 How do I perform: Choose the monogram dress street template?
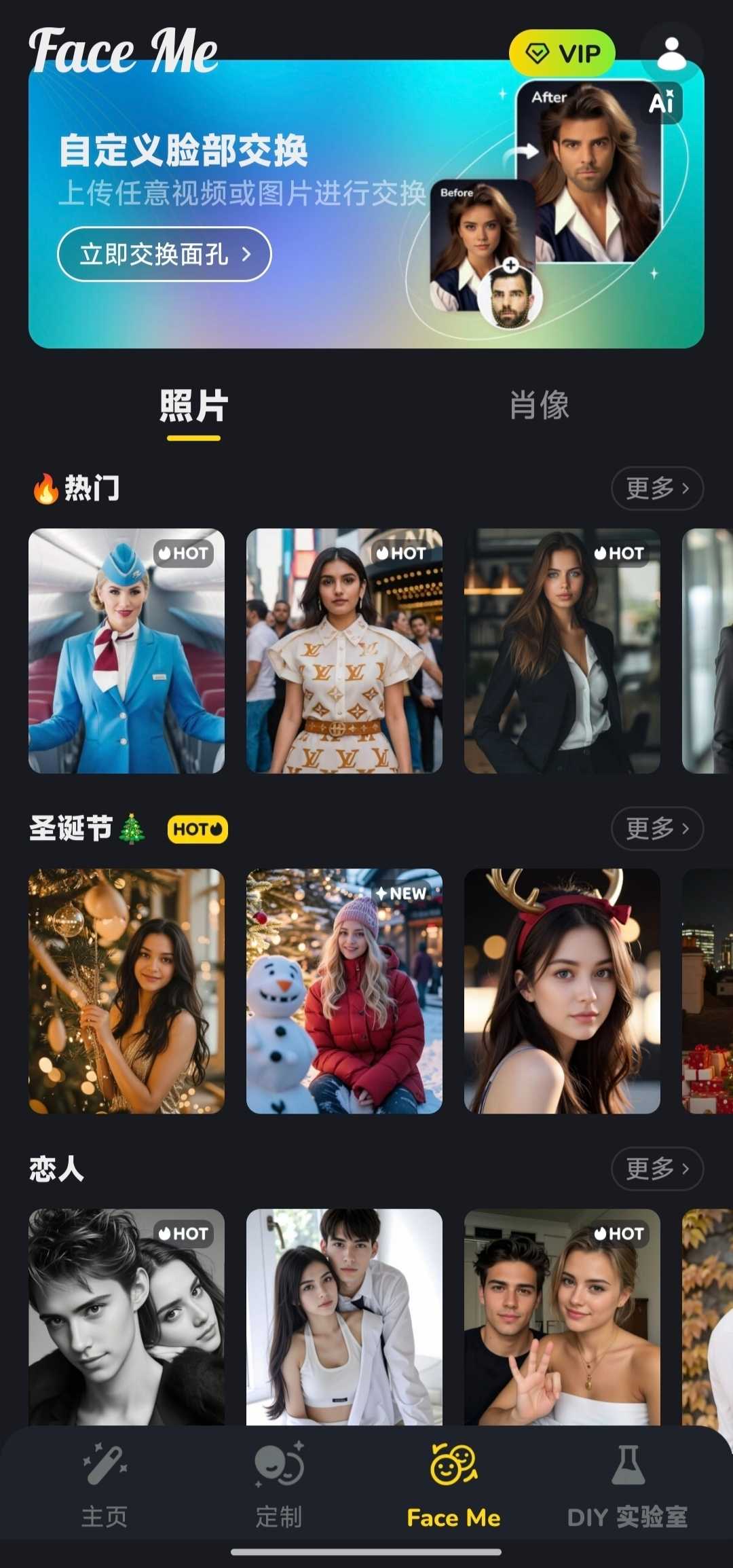[x=344, y=651]
